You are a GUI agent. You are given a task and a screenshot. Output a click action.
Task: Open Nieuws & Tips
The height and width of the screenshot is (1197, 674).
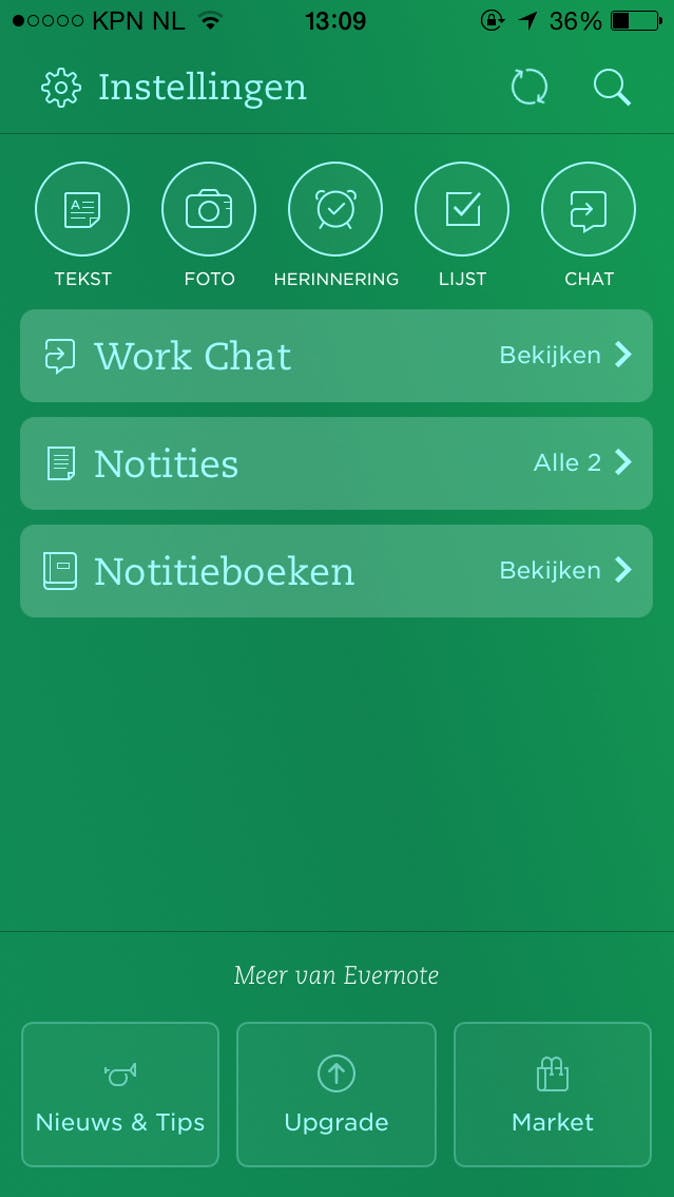[x=120, y=1094]
